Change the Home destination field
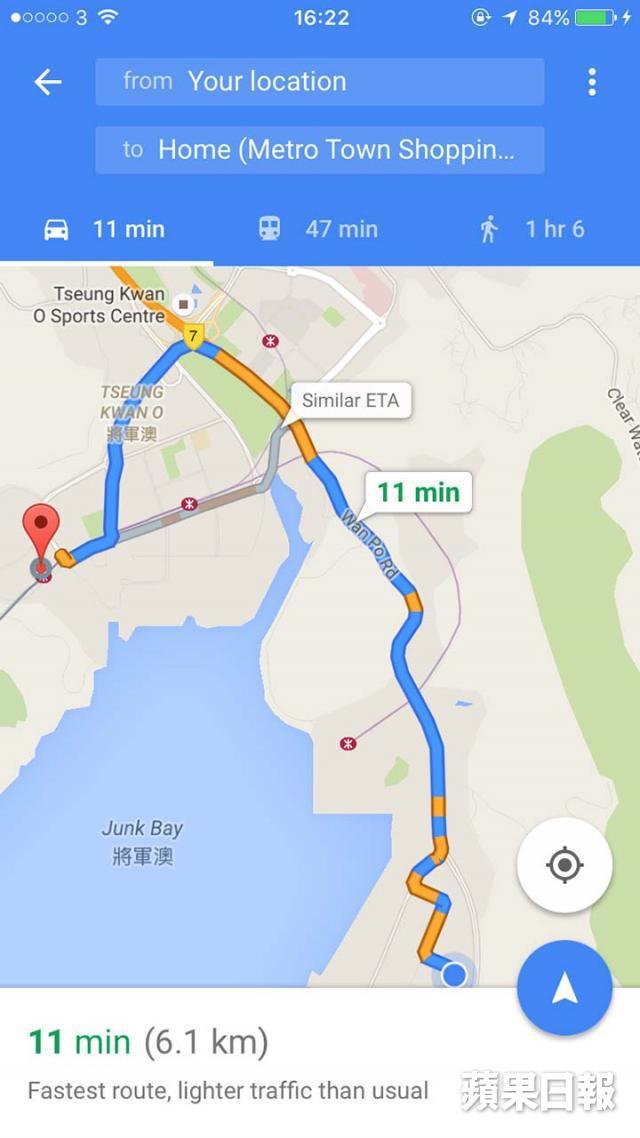Screen dimensions: 640x1138 coord(320,150)
